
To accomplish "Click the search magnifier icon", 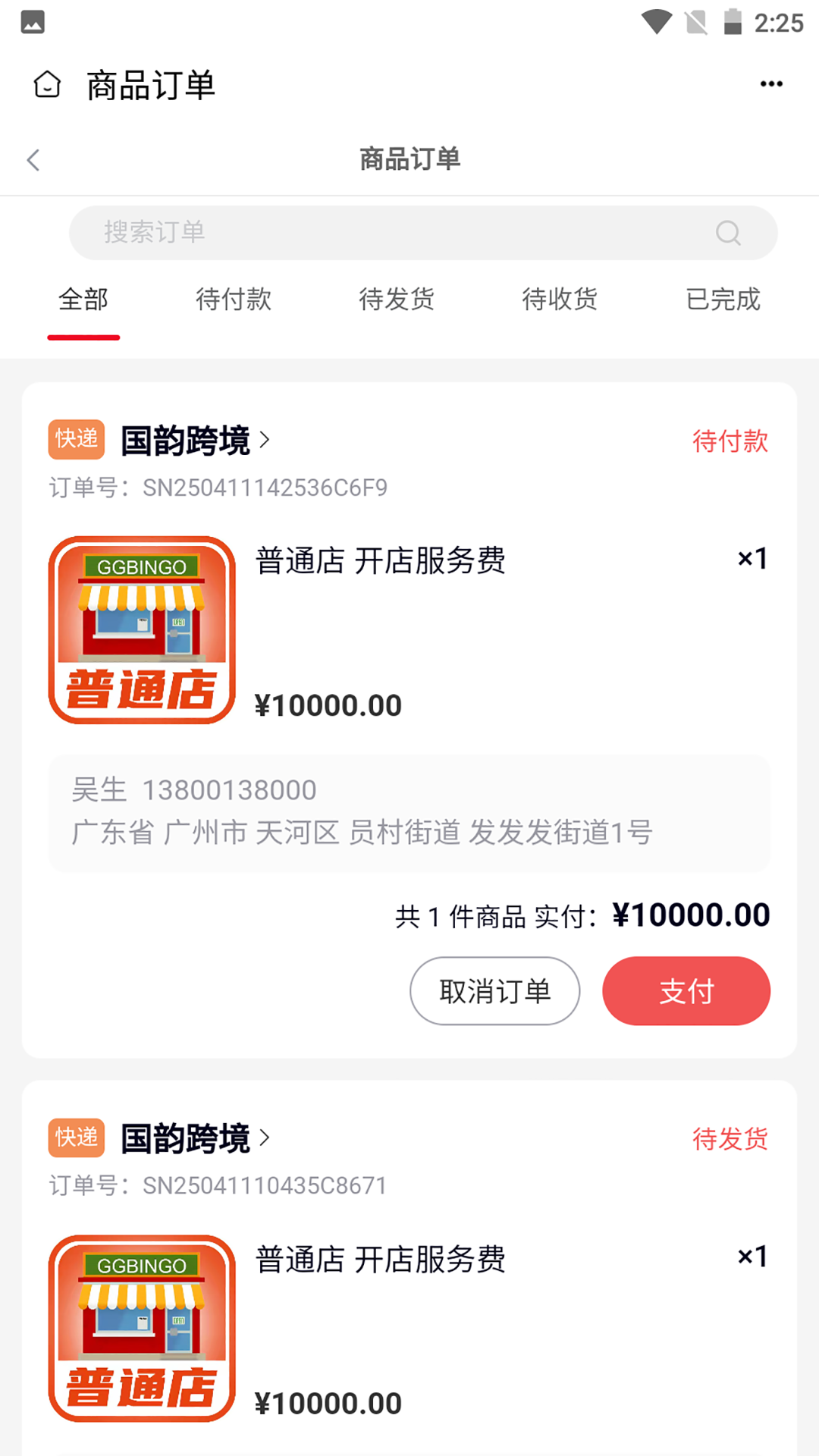I will pos(728,233).
